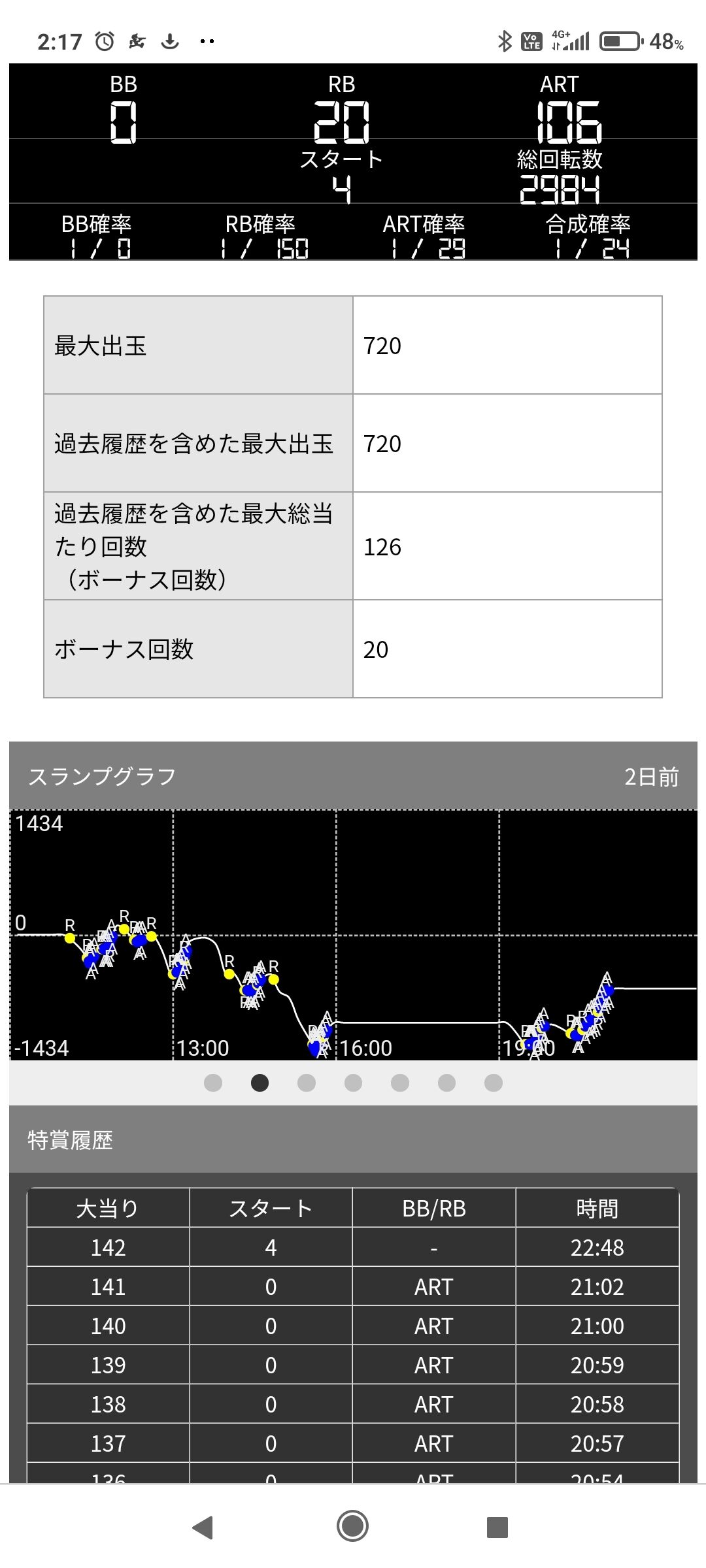Select the sixth slump graph page dot
Viewport: 706px width, 1568px height.
point(446,1083)
